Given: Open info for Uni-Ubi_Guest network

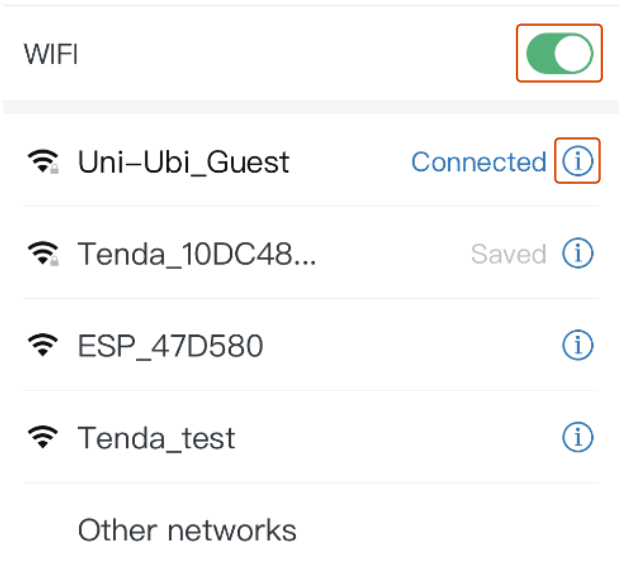Looking at the screenshot, I should [x=577, y=161].
